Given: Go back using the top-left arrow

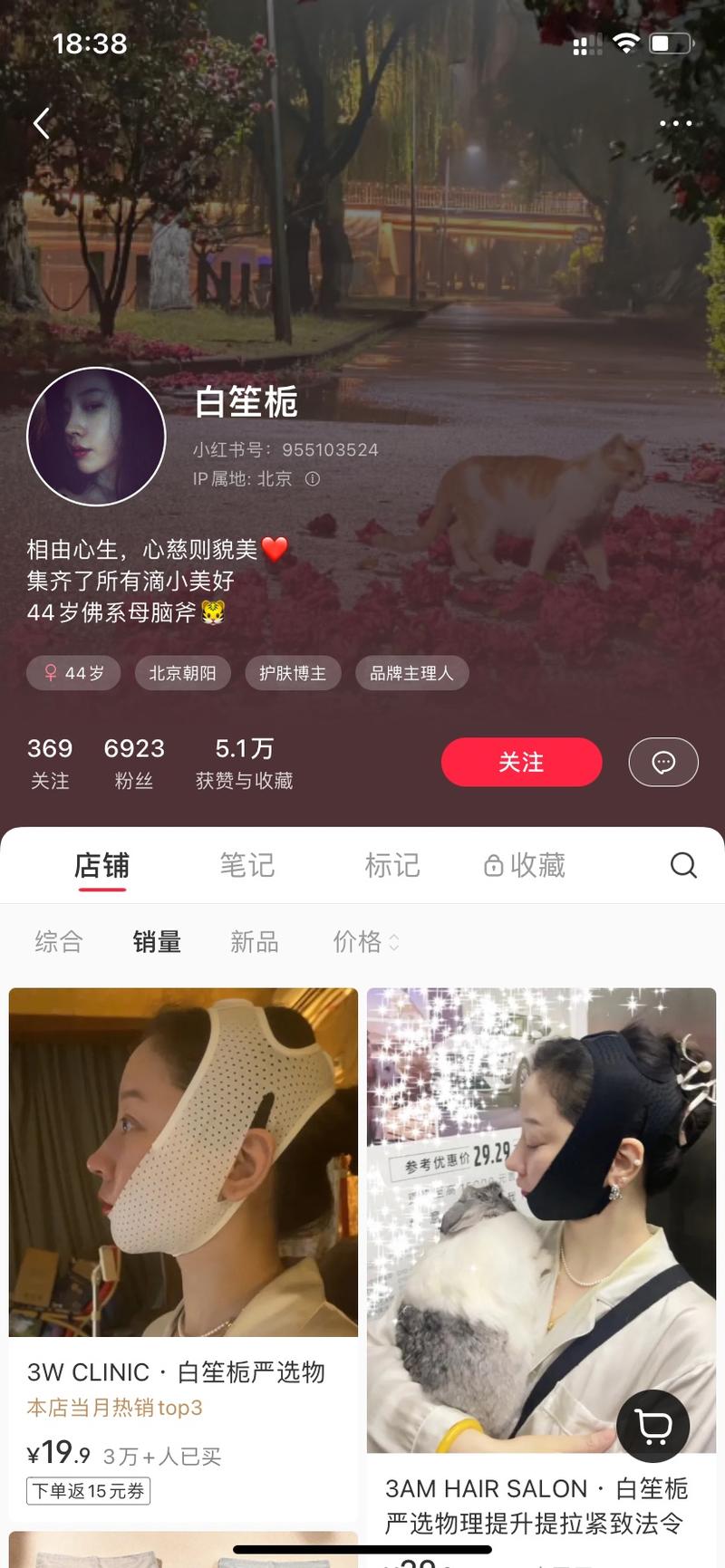Looking at the screenshot, I should coord(42,123).
